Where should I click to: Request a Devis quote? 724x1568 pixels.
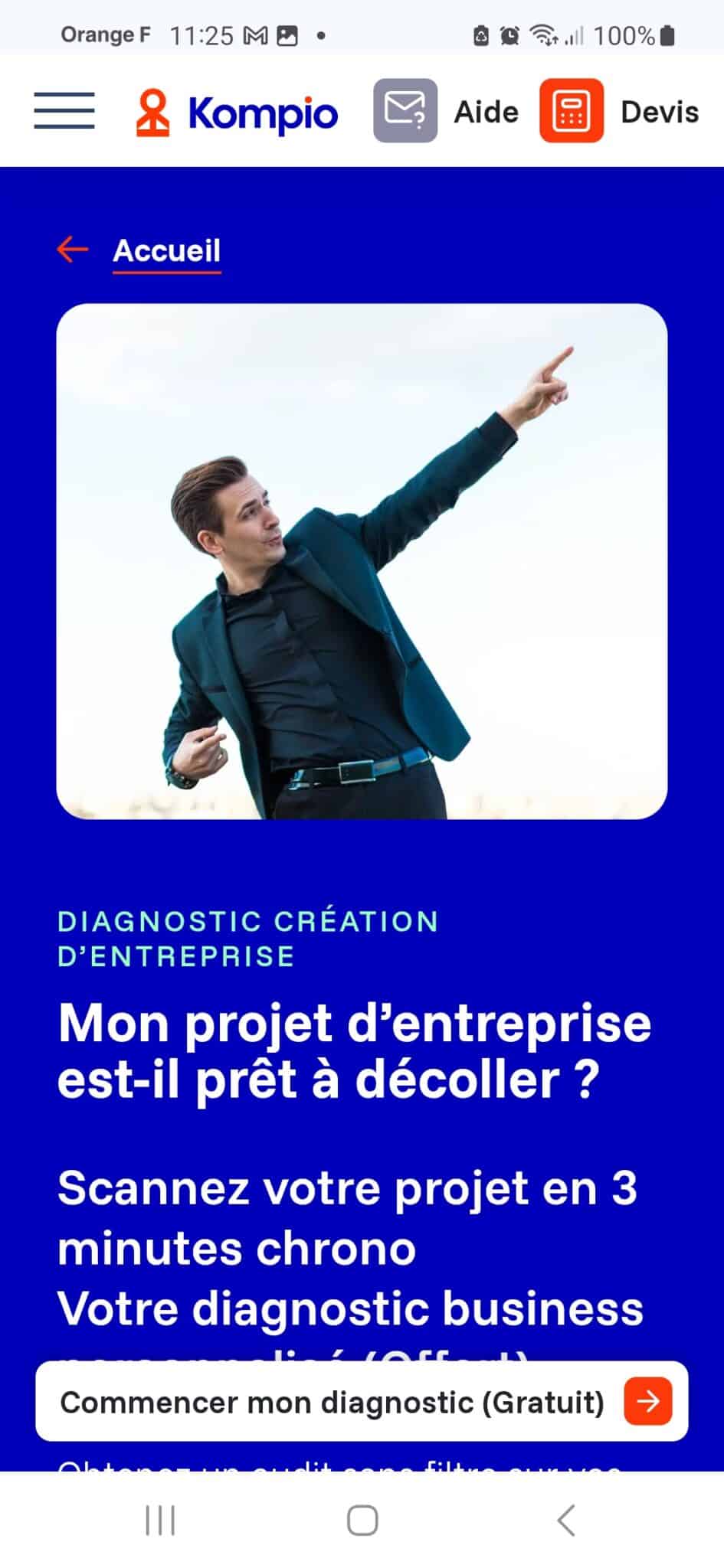[619, 112]
